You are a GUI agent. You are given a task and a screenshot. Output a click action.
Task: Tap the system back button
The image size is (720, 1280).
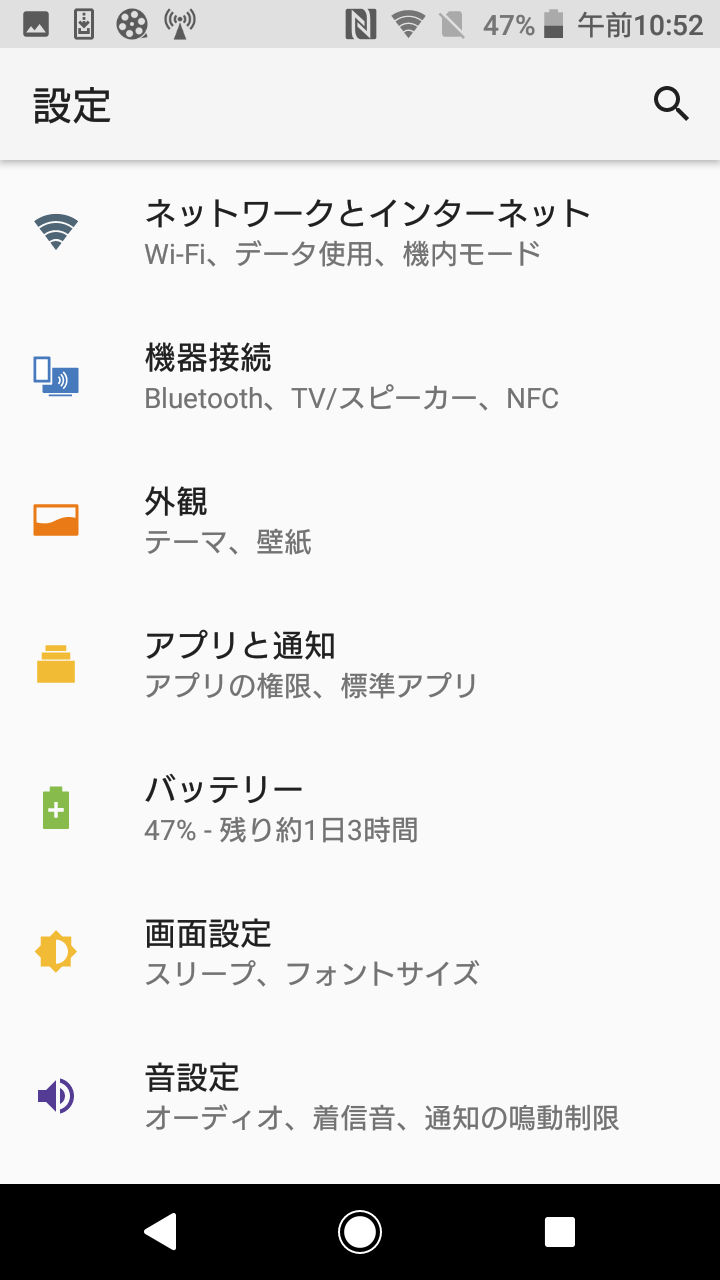160,1232
